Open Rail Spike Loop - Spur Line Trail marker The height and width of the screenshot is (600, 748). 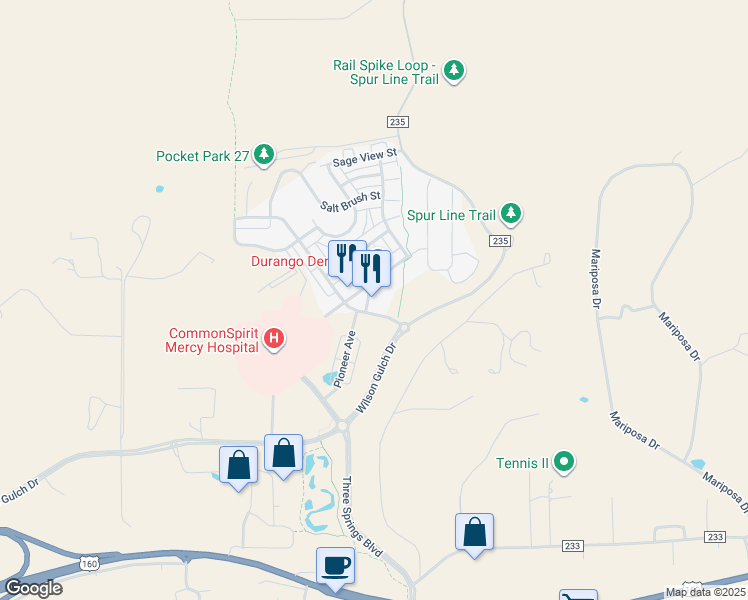(x=455, y=71)
